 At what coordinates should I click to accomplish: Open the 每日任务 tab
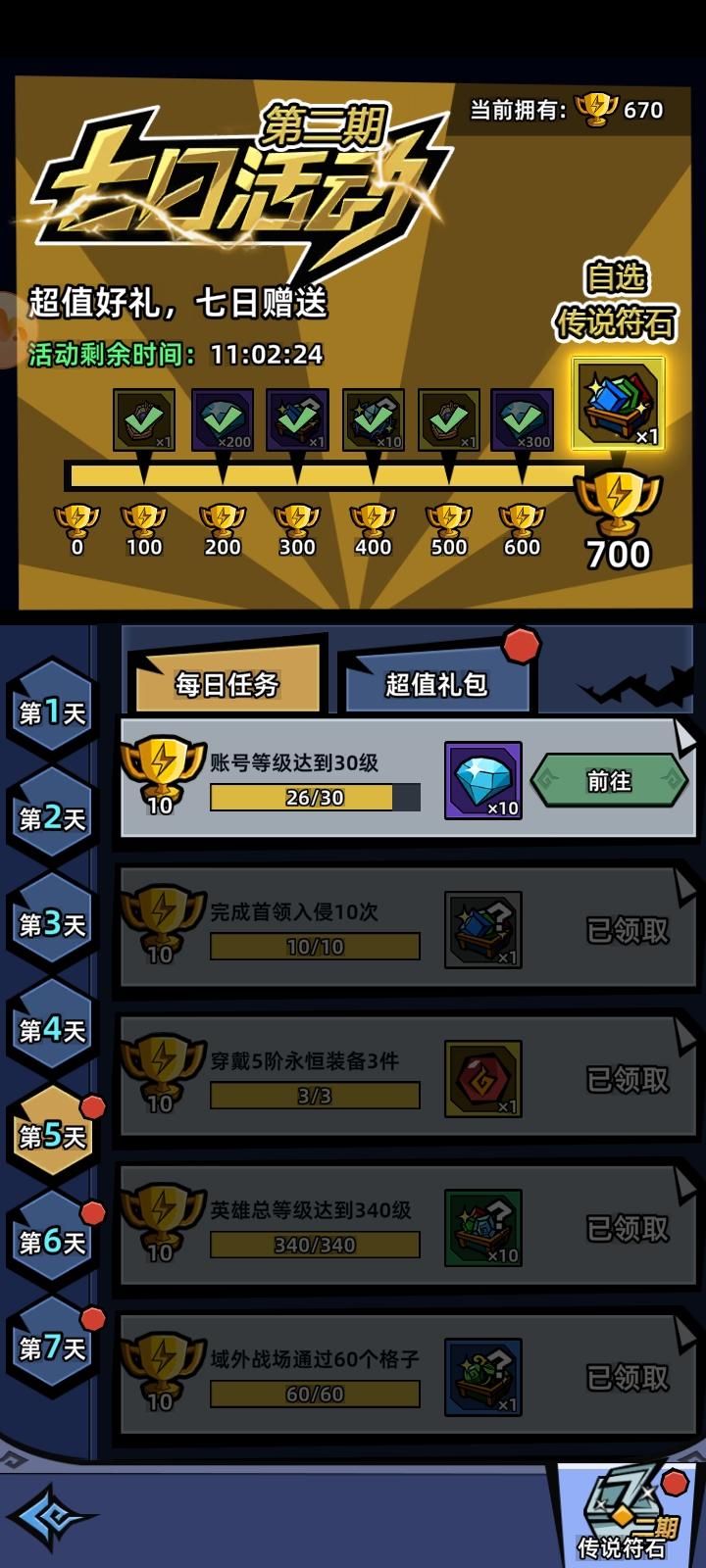227,684
